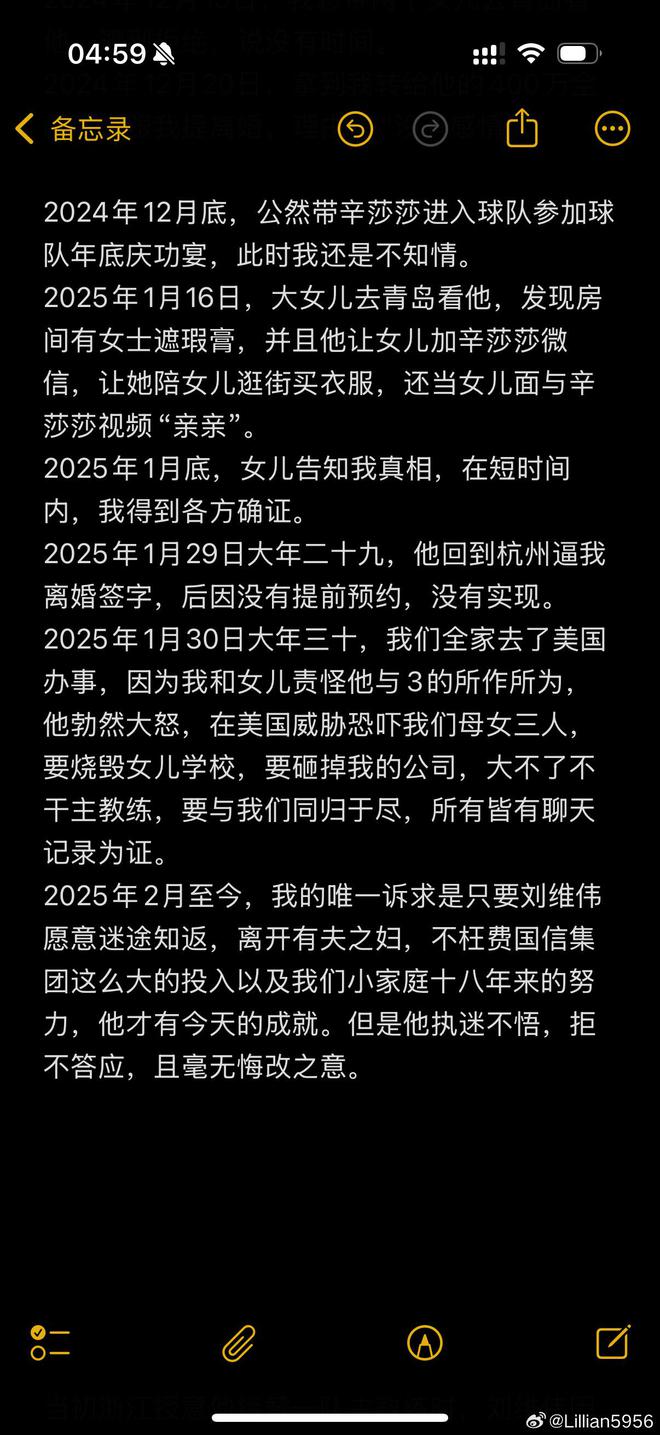Share this note
This screenshot has height=1435, width=660.
click(x=522, y=128)
